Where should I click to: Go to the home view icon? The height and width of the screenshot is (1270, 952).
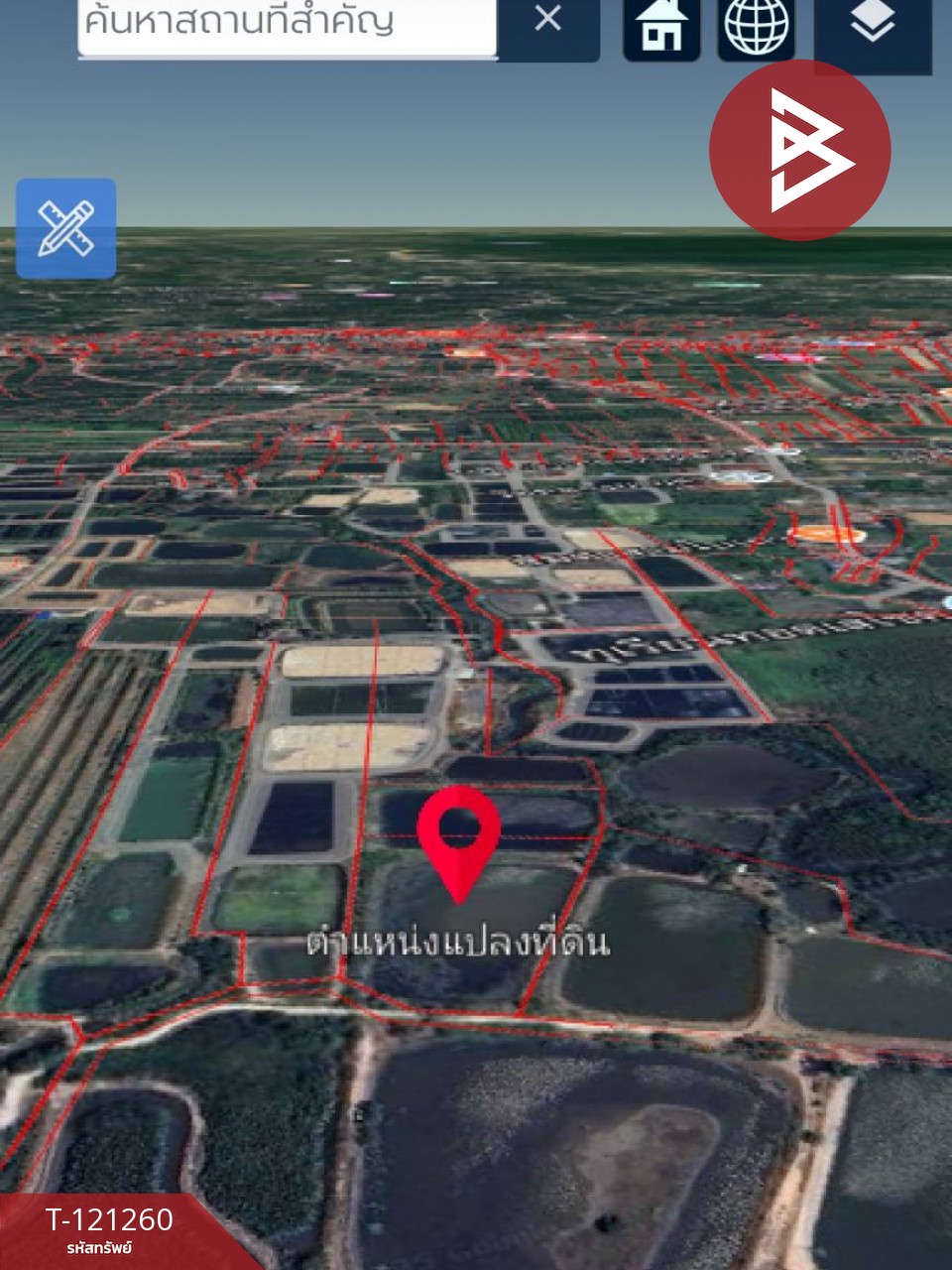661,26
